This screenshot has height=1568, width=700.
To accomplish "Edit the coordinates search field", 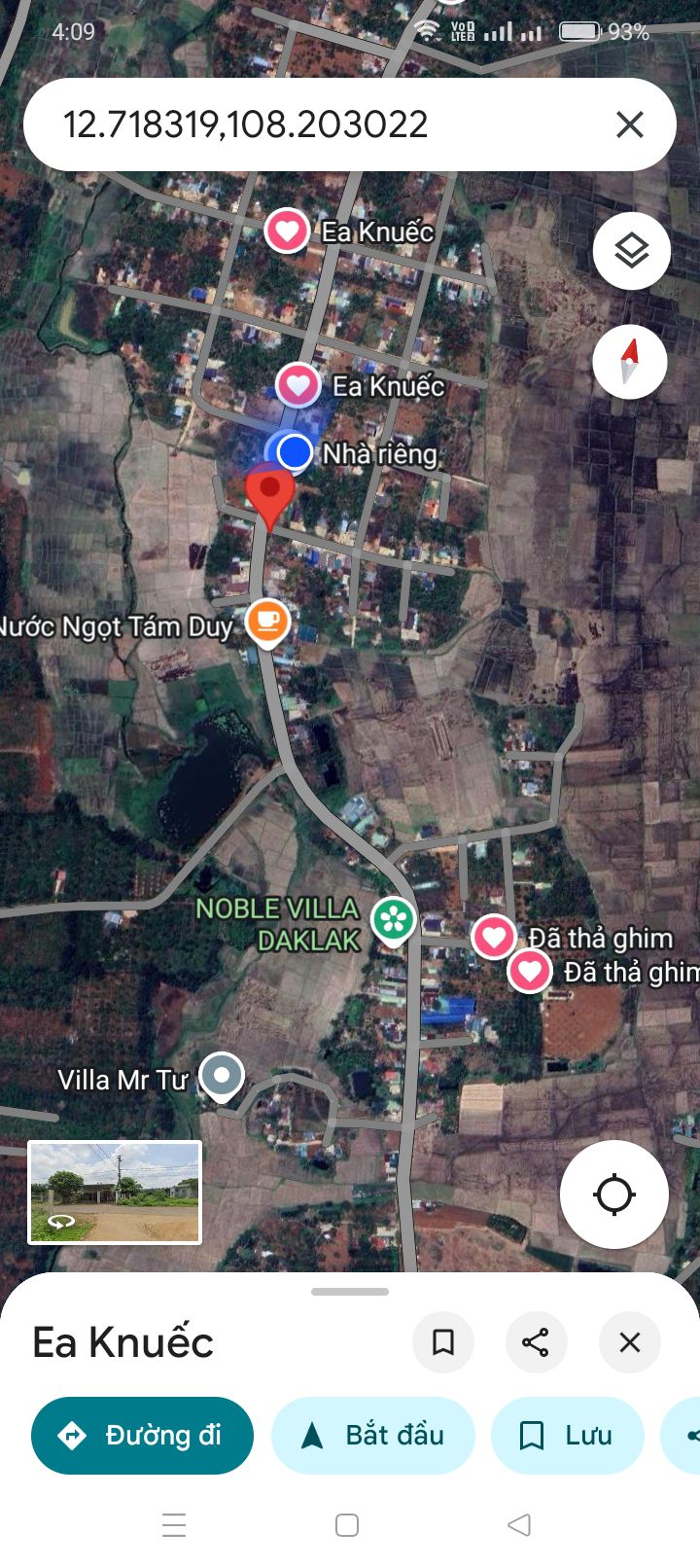I will tap(292, 125).
